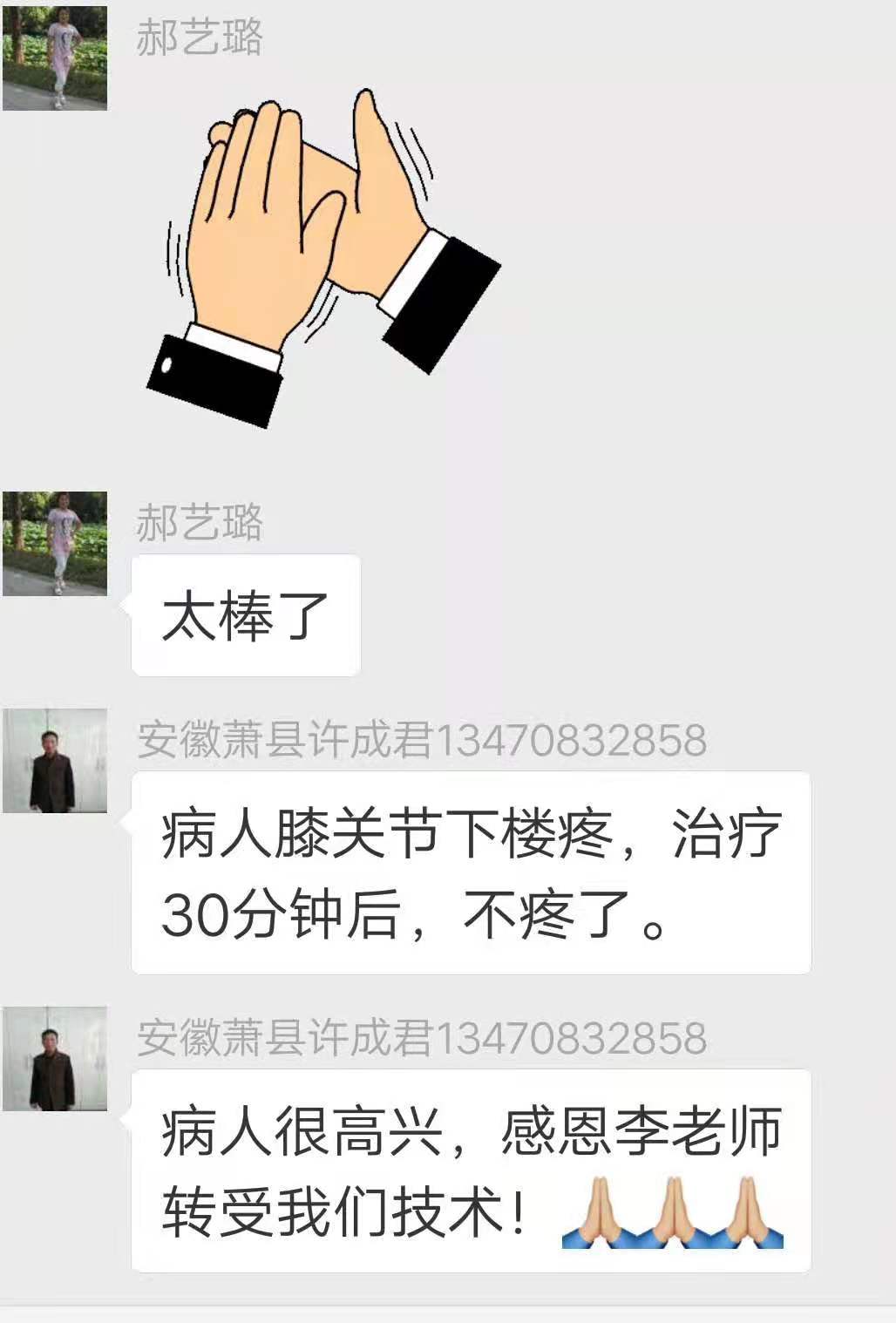896x1323 pixels.
Task: View the clapping hands sticker
Action: pyautogui.click(x=322, y=257)
